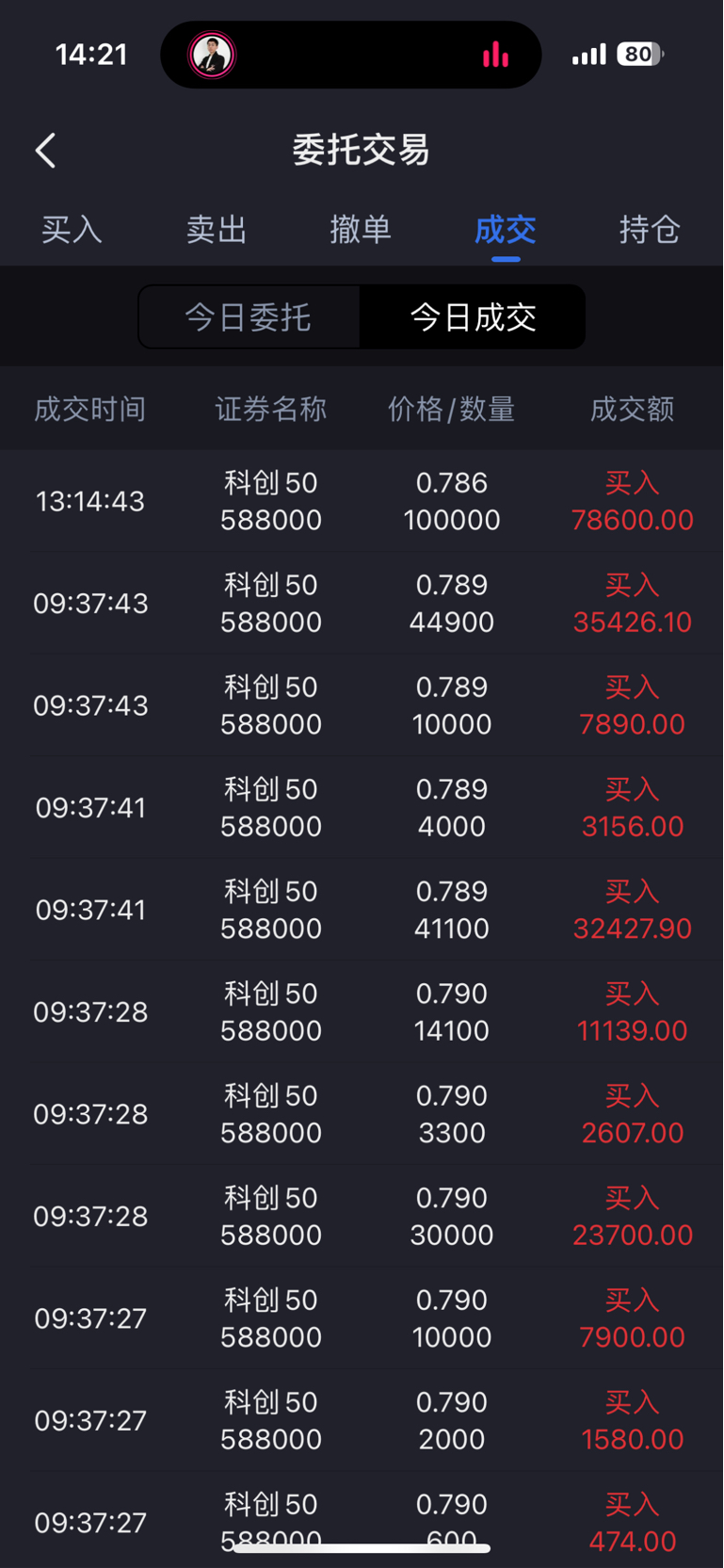Switch to the 买入 tab
Viewport: 724px width, 1568px height.
click(72, 230)
